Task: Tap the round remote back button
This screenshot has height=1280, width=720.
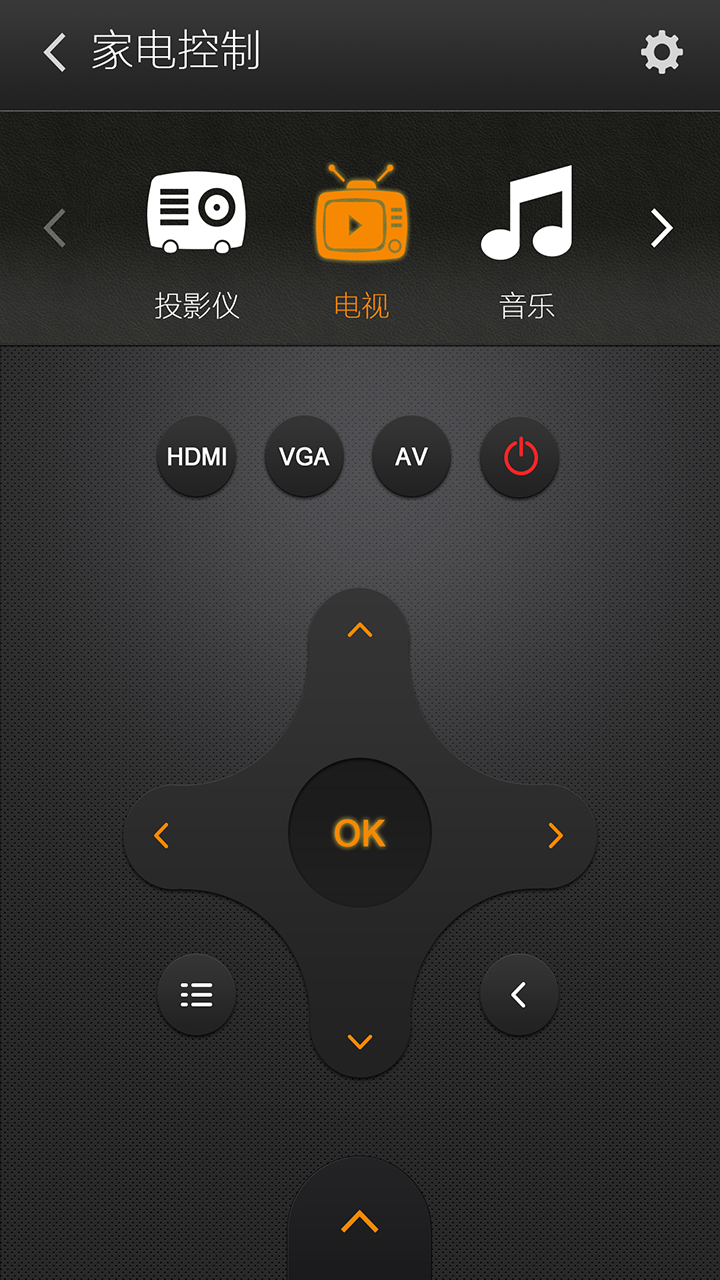Action: click(519, 994)
